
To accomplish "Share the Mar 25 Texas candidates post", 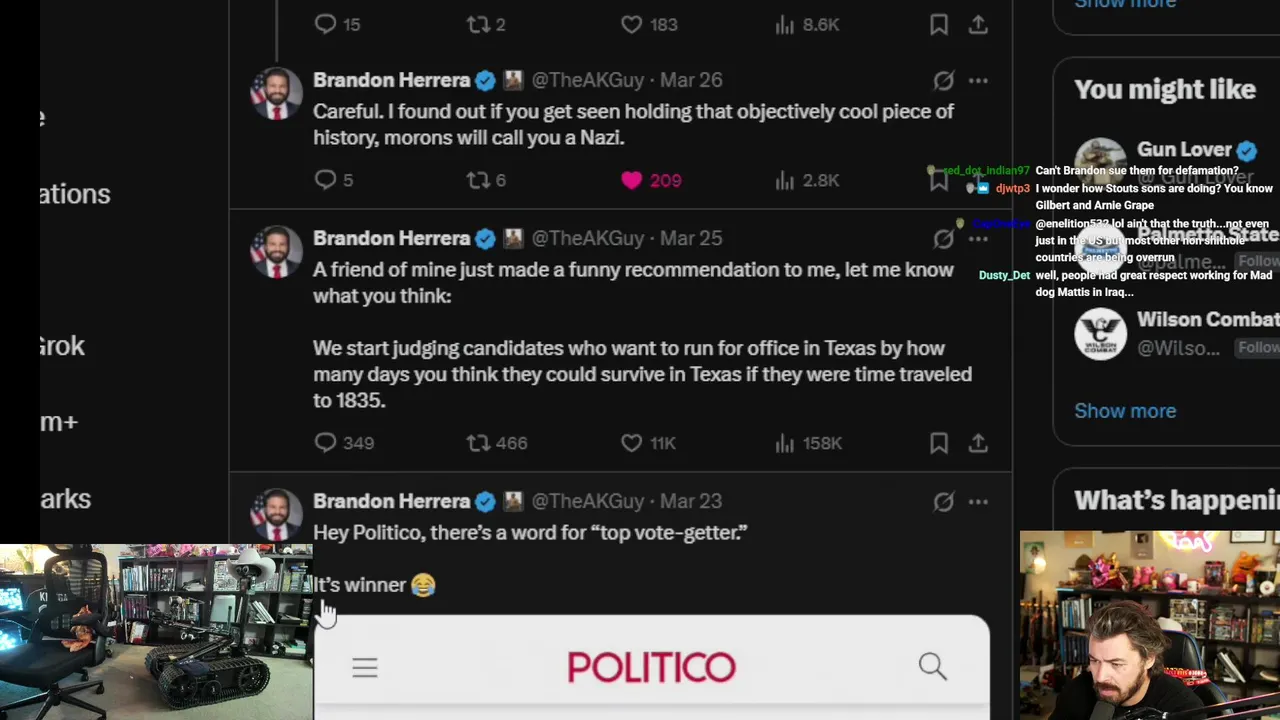I will (x=978, y=442).
